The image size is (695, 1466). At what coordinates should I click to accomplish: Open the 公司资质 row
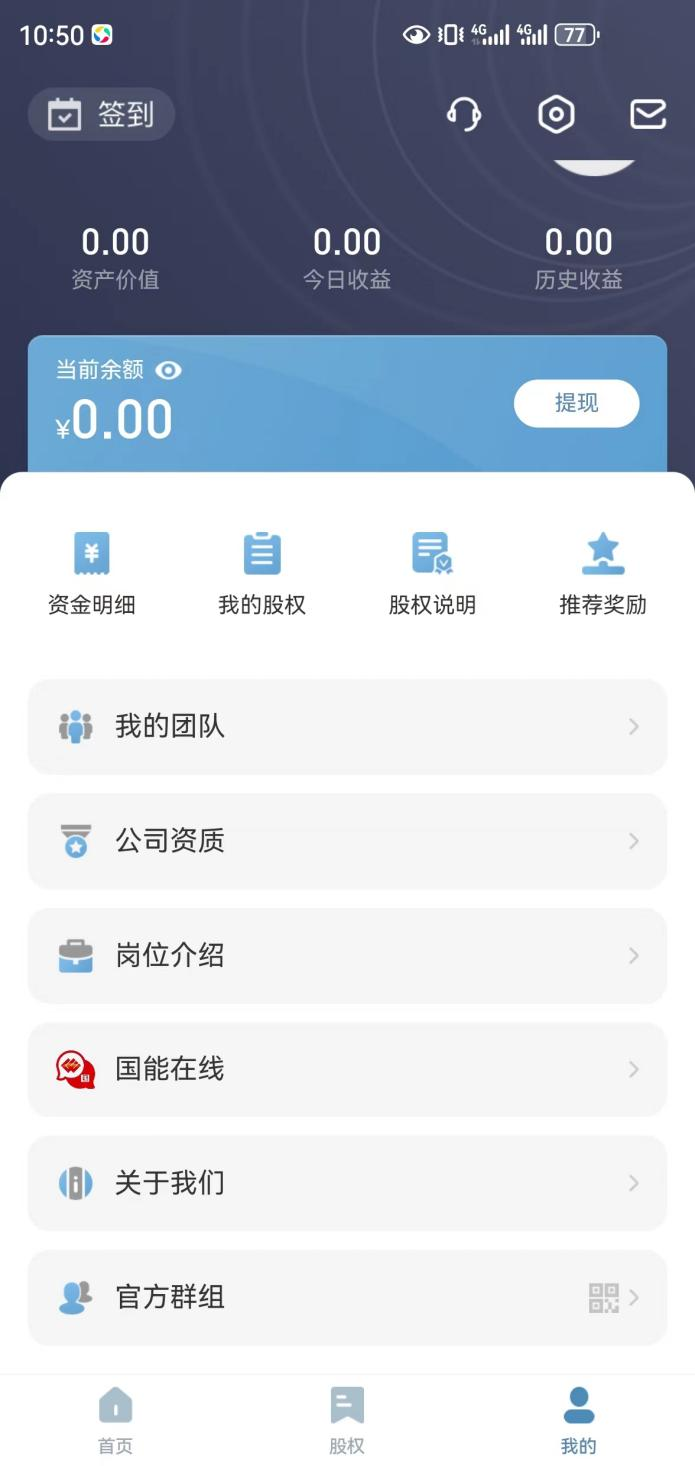tap(347, 841)
